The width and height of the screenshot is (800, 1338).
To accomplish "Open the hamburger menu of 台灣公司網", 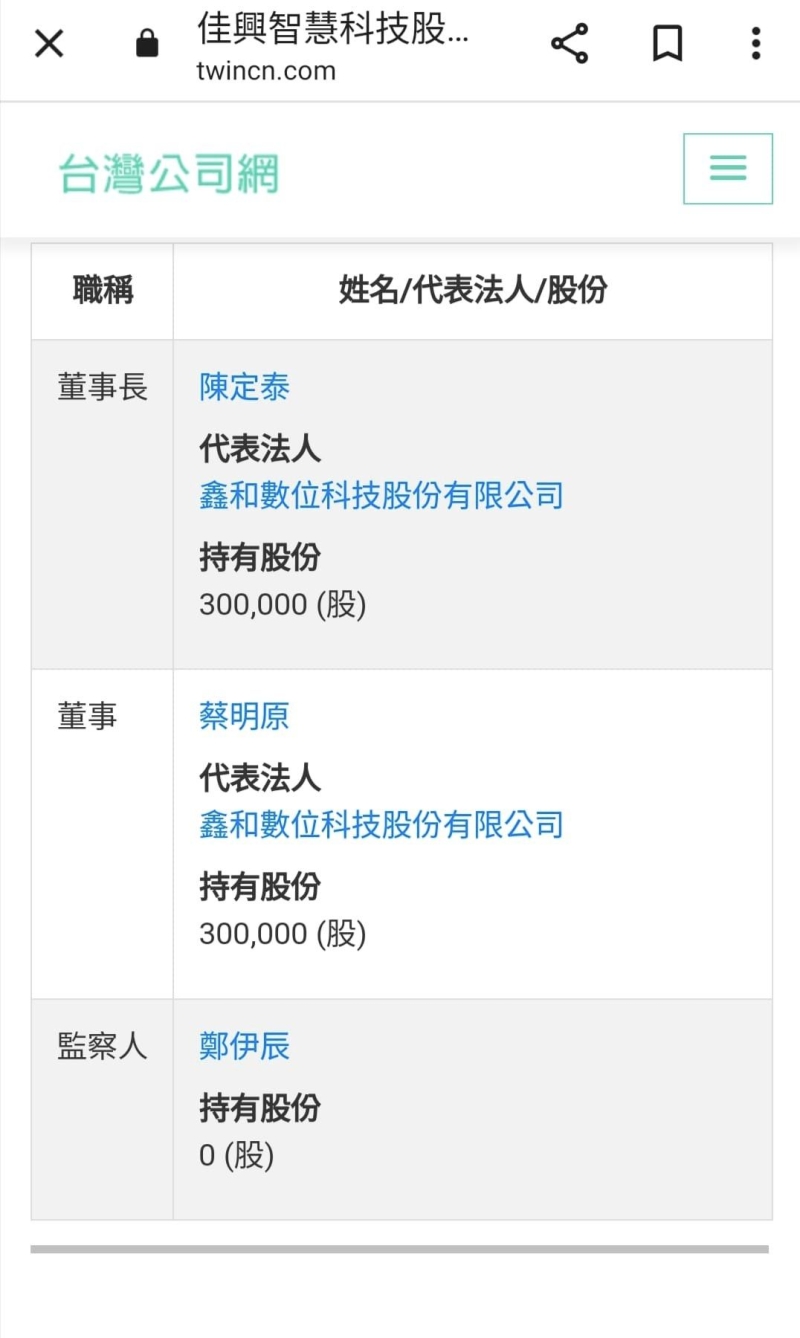I will (x=728, y=168).
